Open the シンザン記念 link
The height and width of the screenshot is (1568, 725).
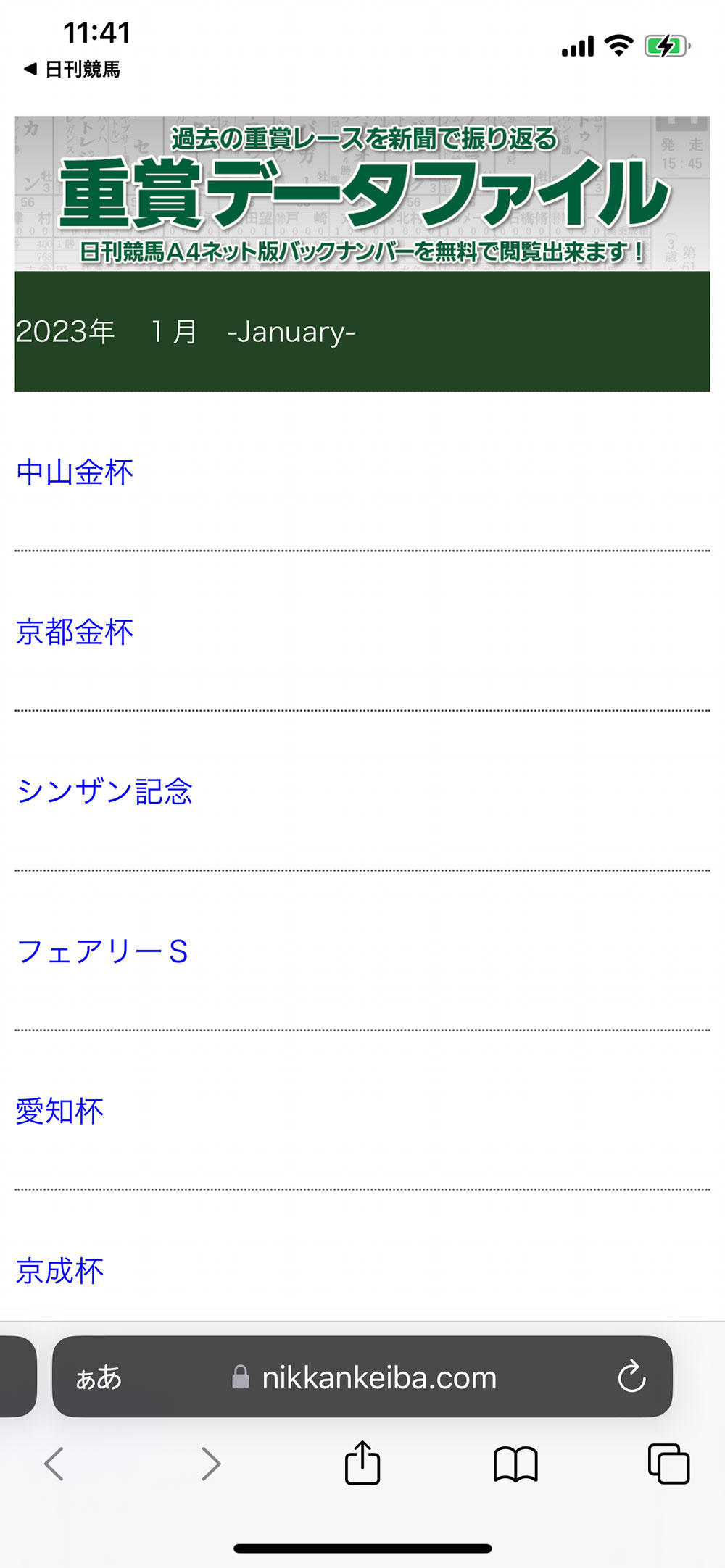pos(104,791)
